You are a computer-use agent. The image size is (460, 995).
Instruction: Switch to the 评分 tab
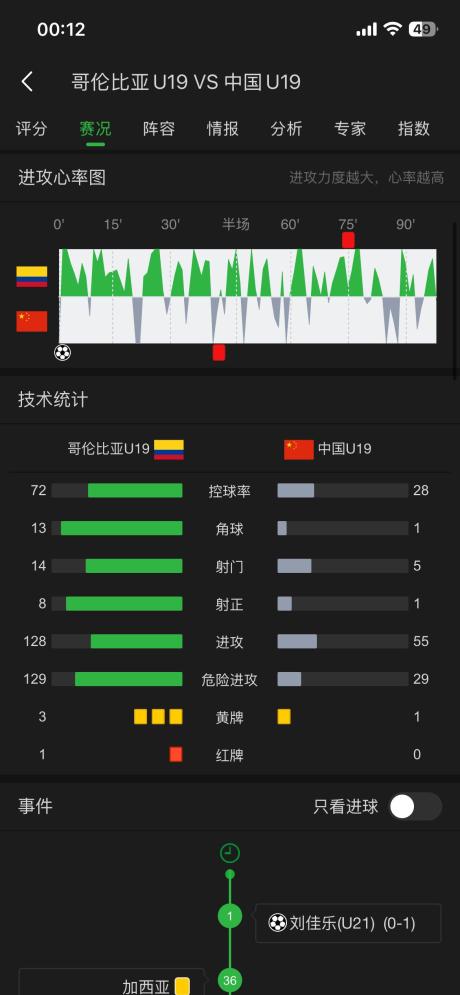tap(32, 129)
